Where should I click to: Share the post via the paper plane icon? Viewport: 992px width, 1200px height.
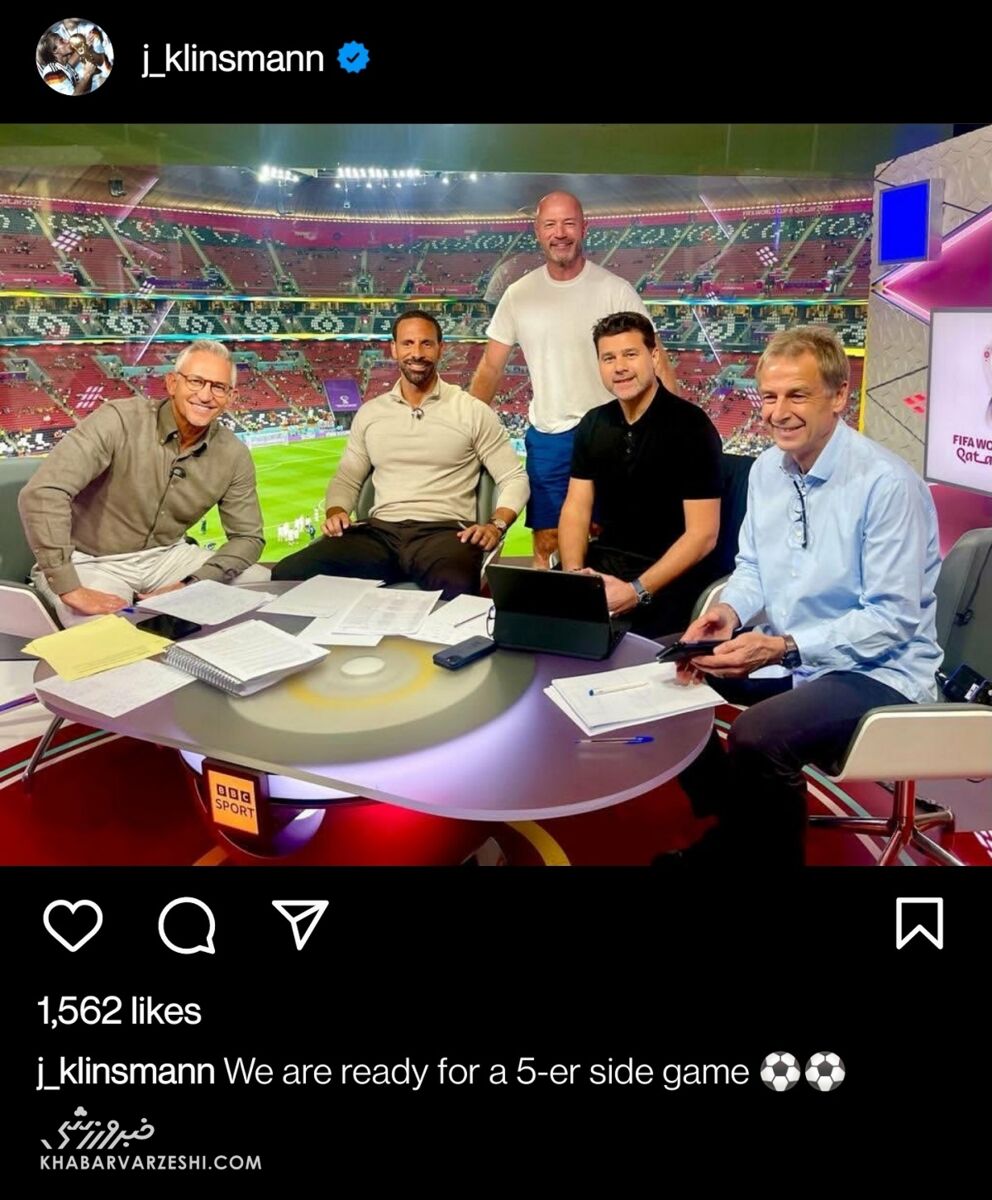coord(300,924)
